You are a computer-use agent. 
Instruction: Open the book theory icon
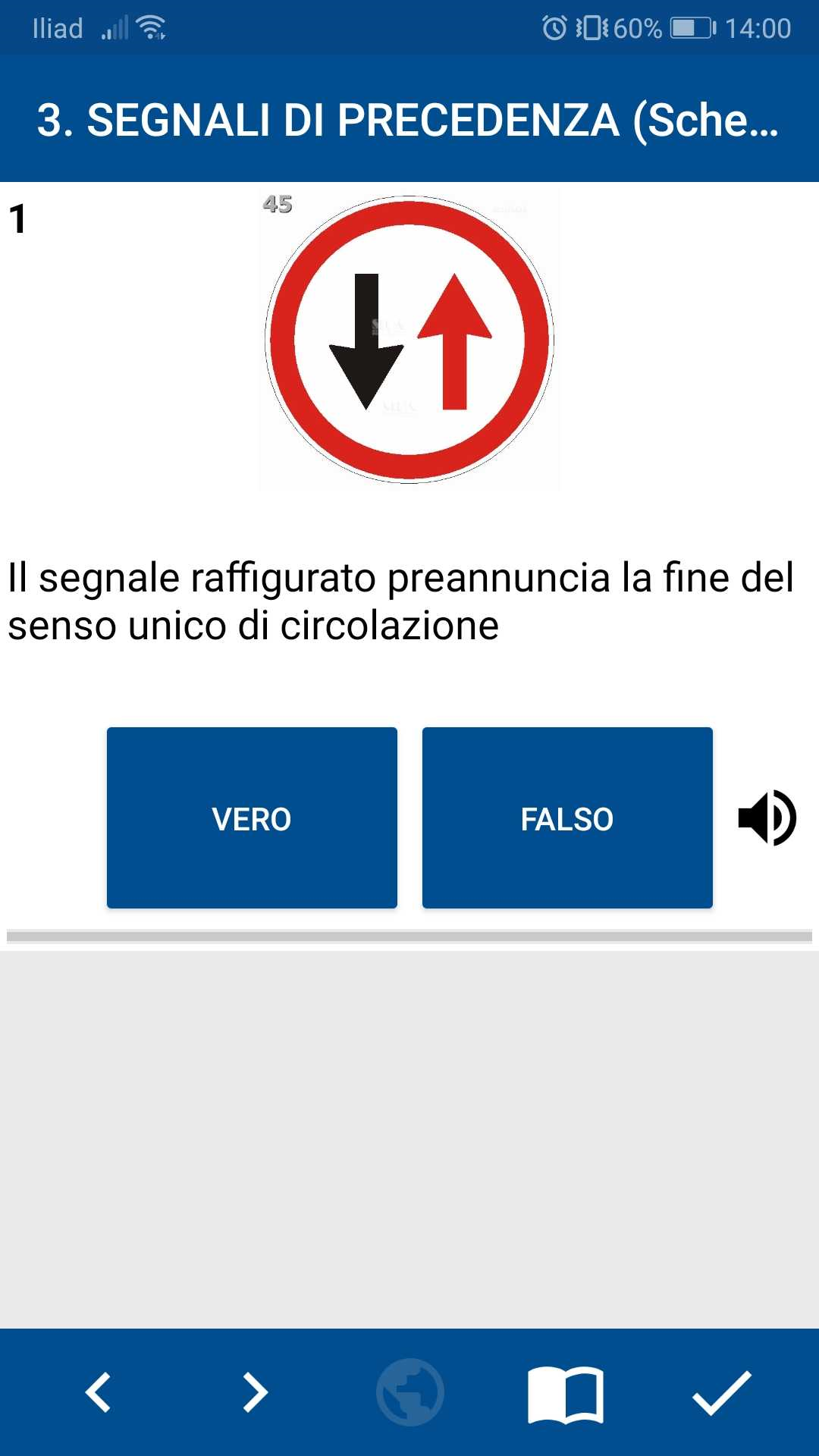566,1394
